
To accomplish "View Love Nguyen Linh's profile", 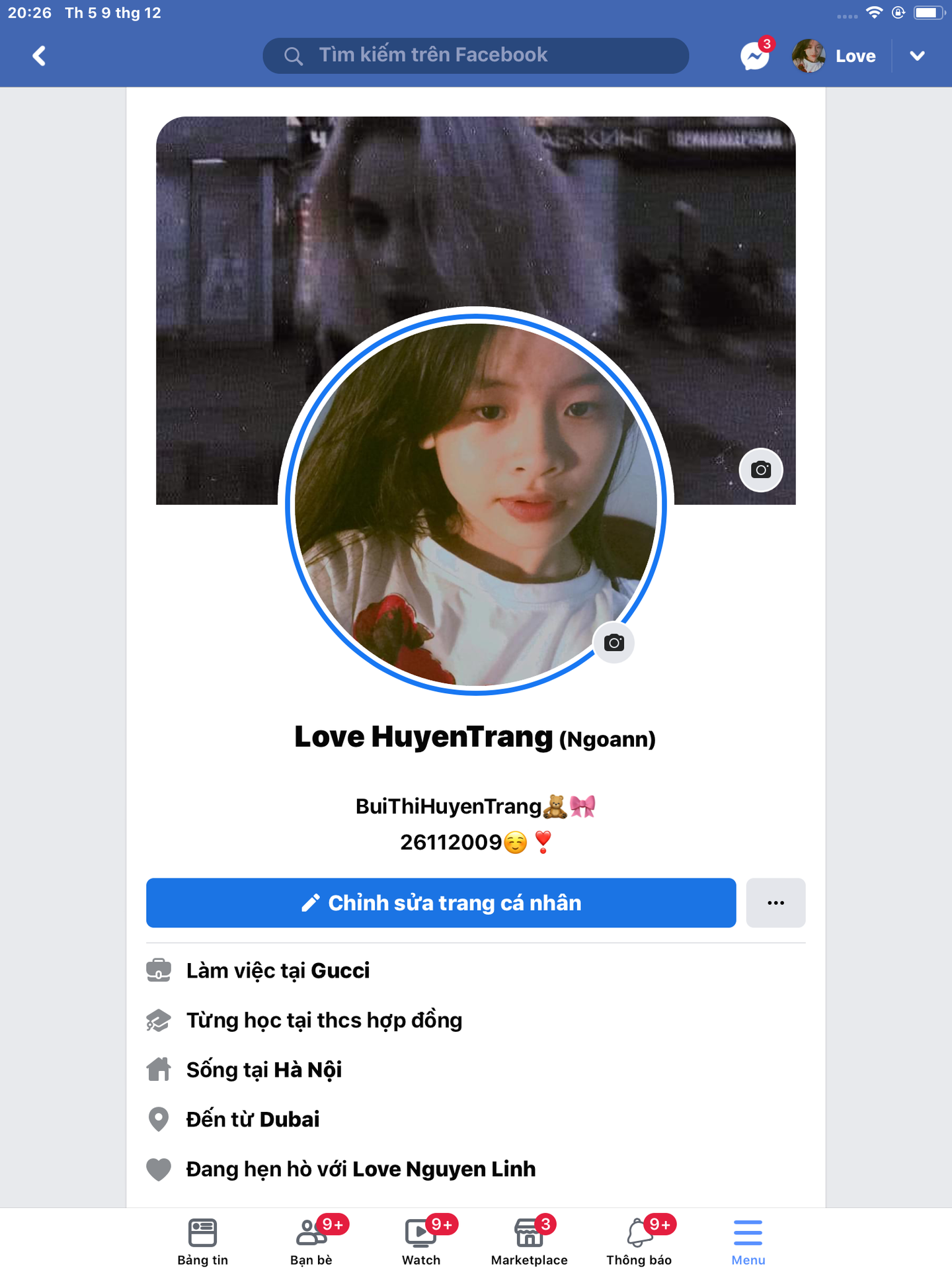I will click(x=444, y=1169).
